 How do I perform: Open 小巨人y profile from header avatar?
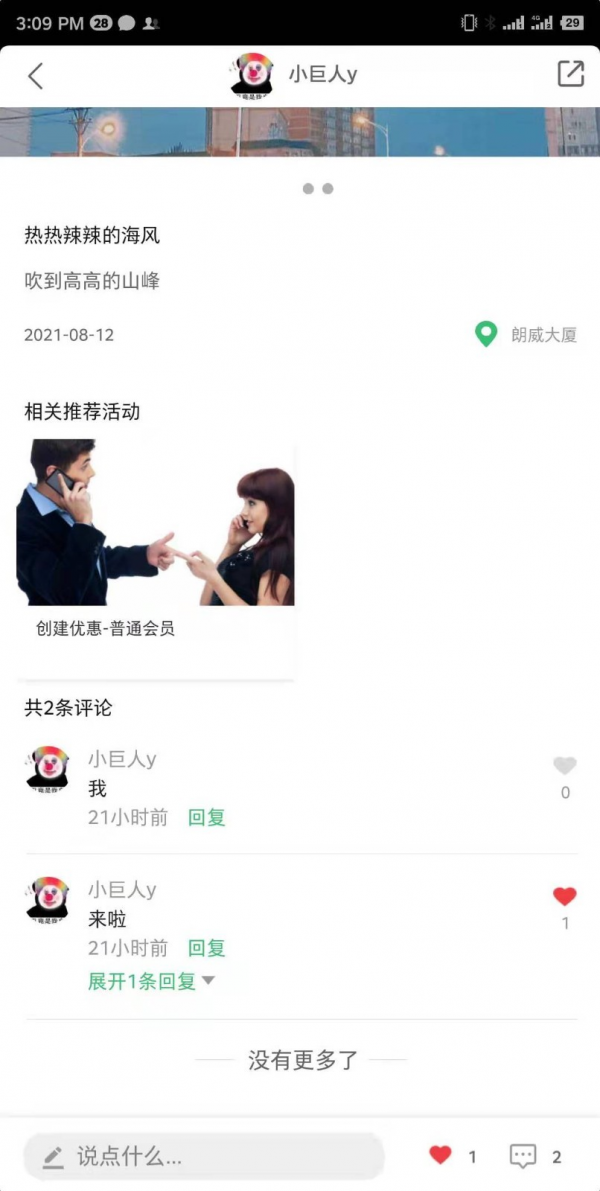252,75
